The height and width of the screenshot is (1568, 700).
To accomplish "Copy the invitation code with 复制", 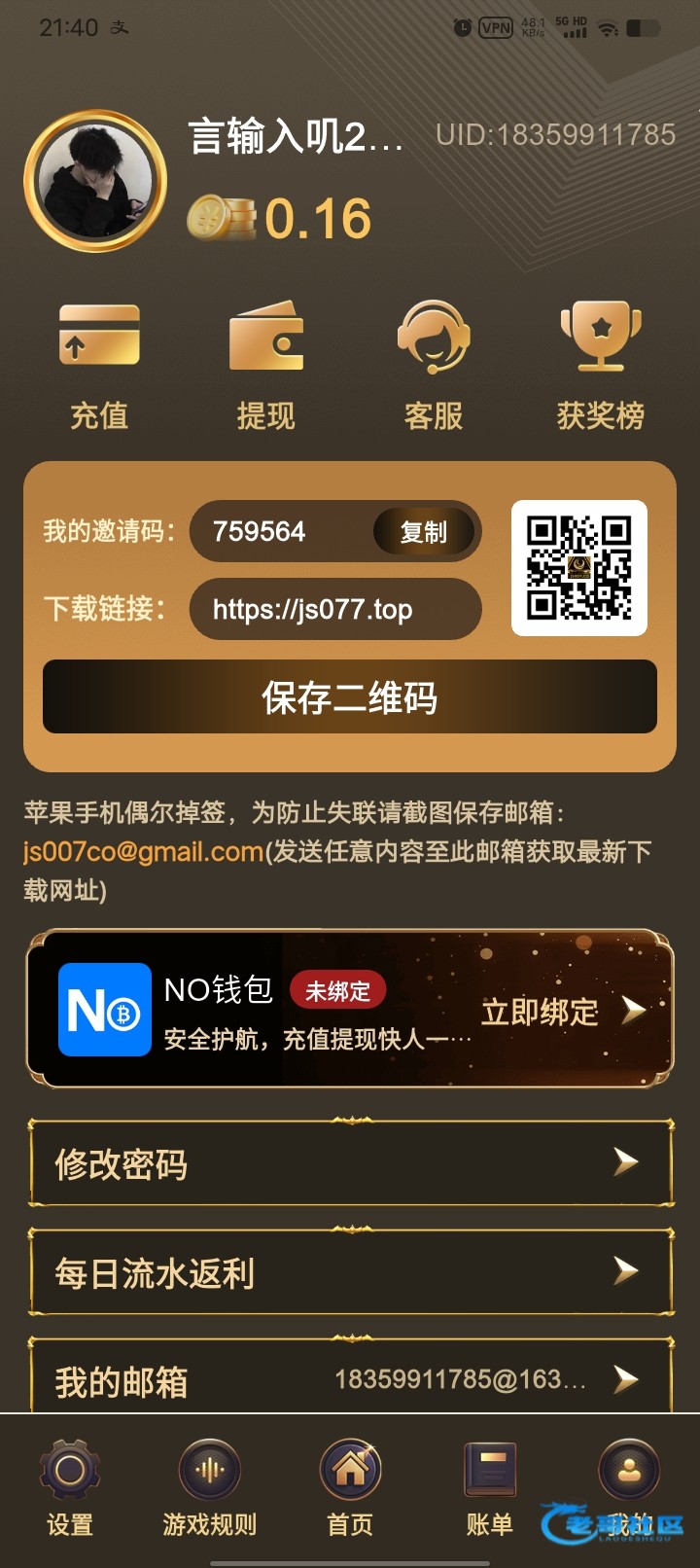I will click(x=424, y=532).
